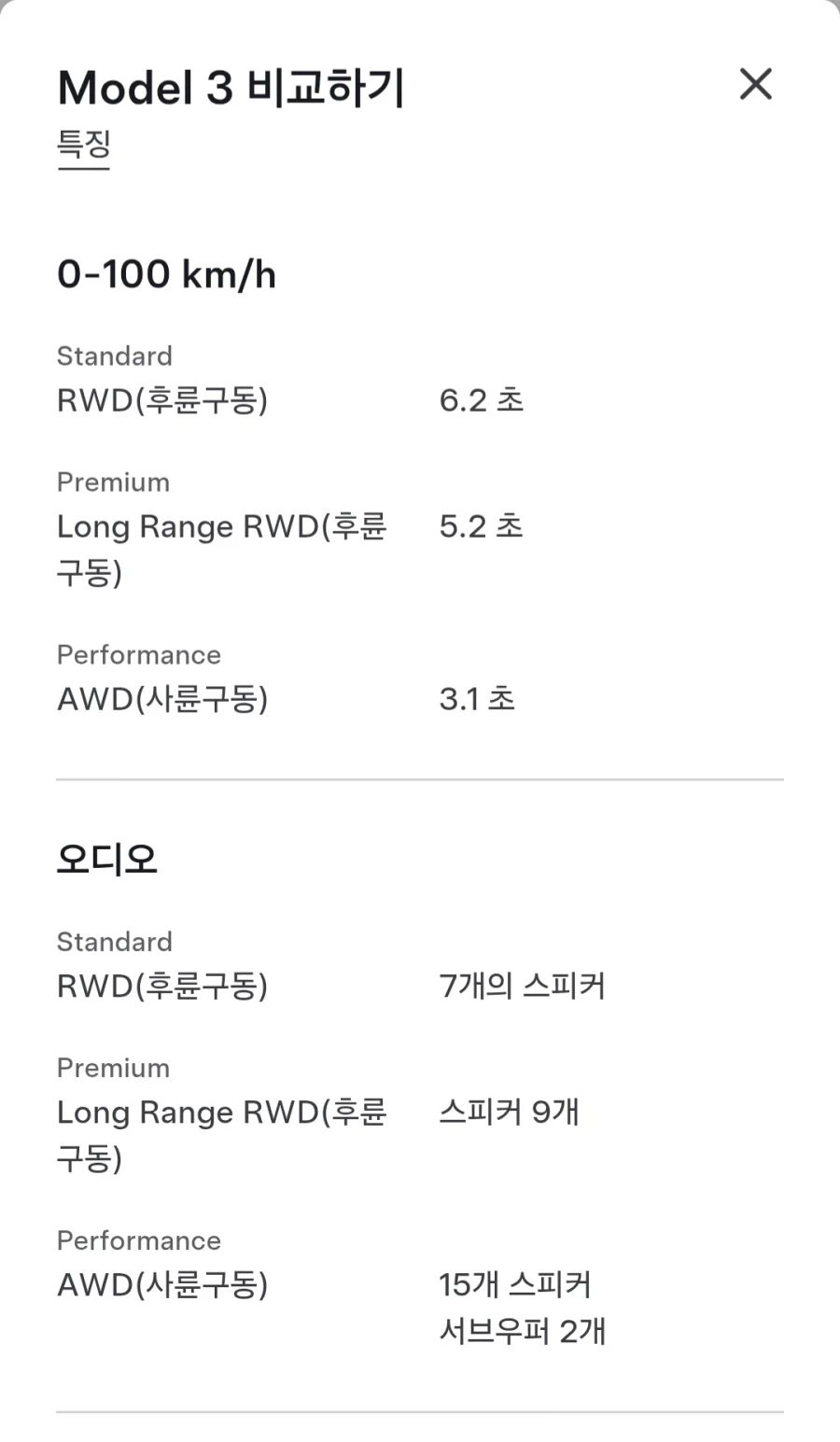Screen dimensions: 840x1442
Task: Click the 5.2 초 acceleration value
Action: (x=482, y=526)
